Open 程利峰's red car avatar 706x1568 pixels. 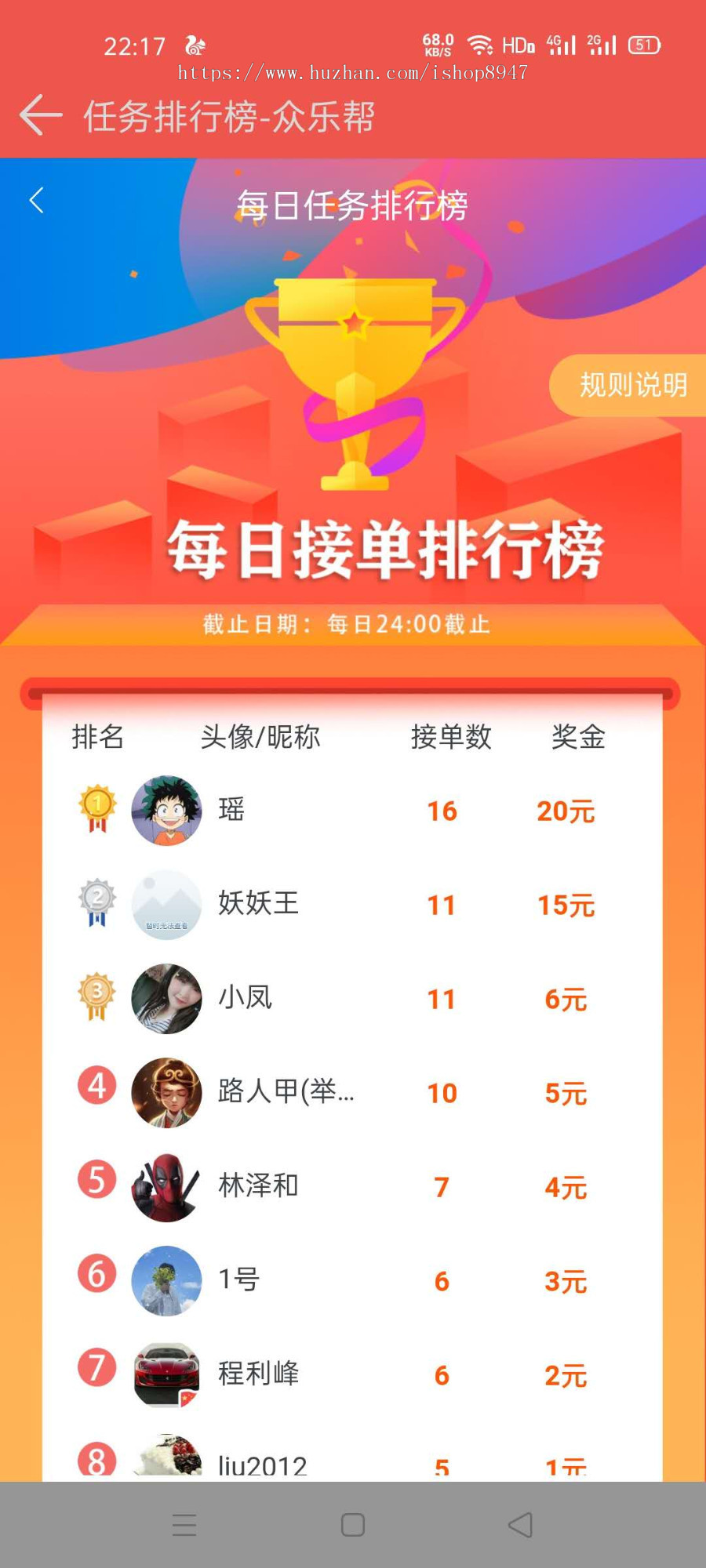[x=166, y=1374]
